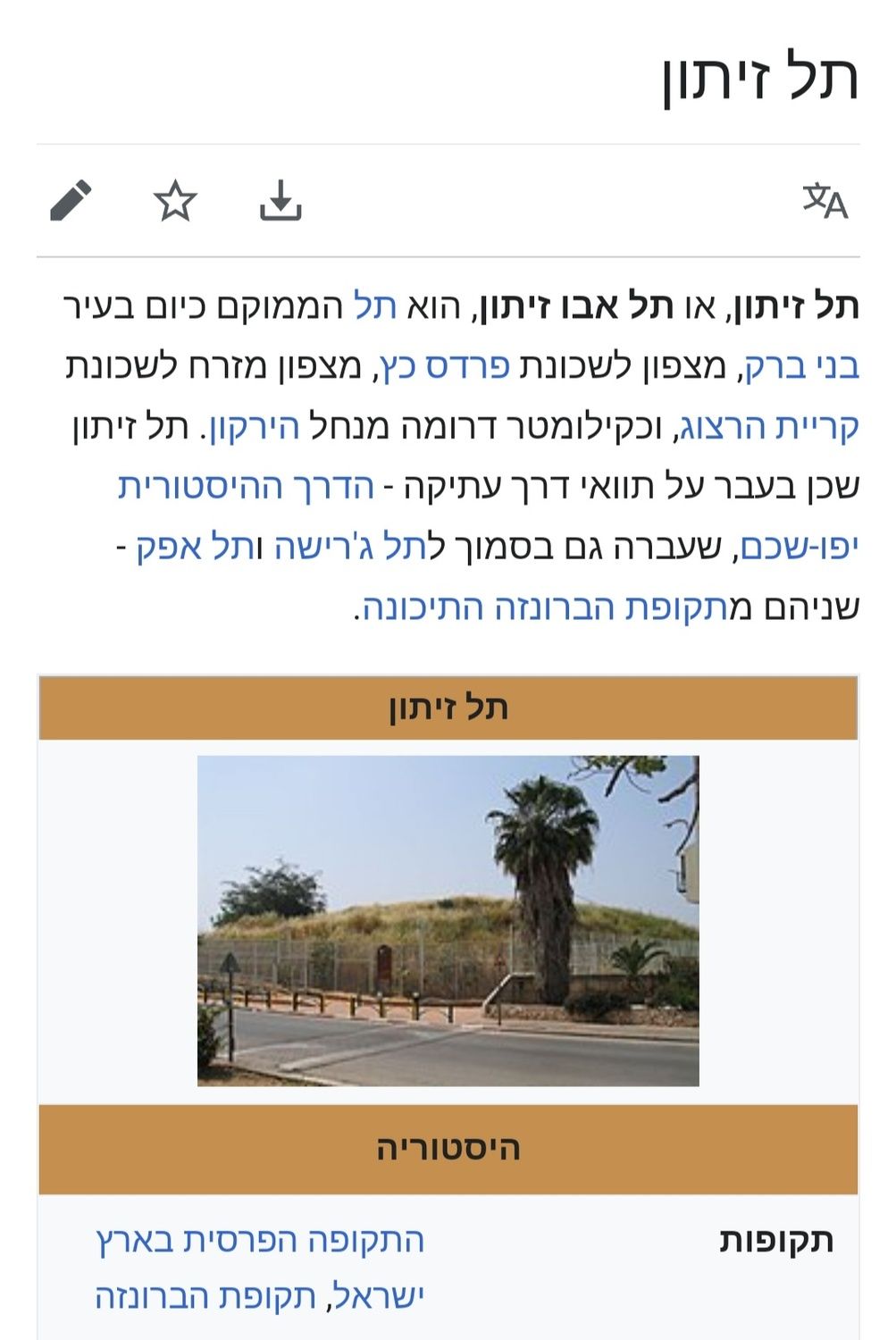Viewport: 896px width, 1340px height.
Task: Edit this article with the pencil icon
Action: point(71,200)
